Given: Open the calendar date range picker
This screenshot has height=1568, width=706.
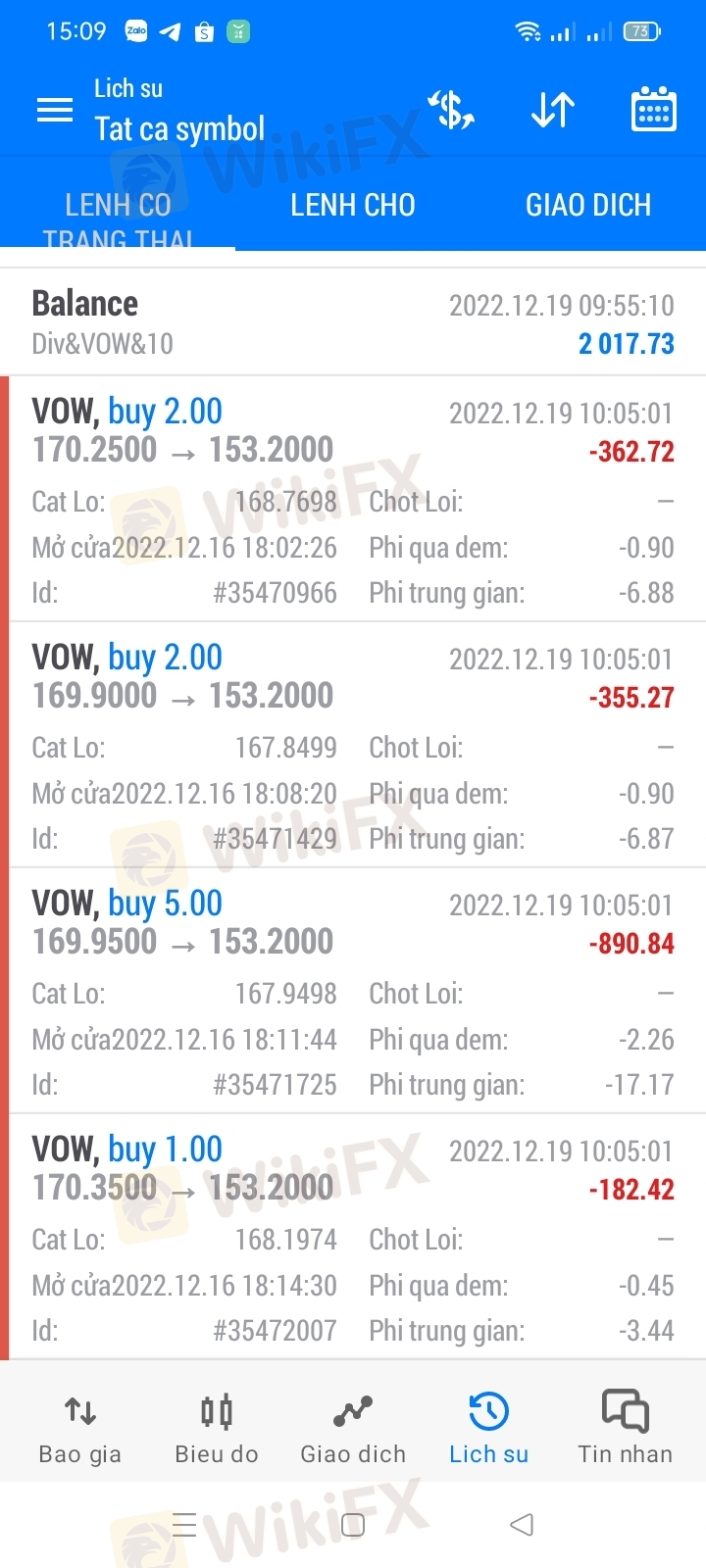Looking at the screenshot, I should click(x=653, y=110).
